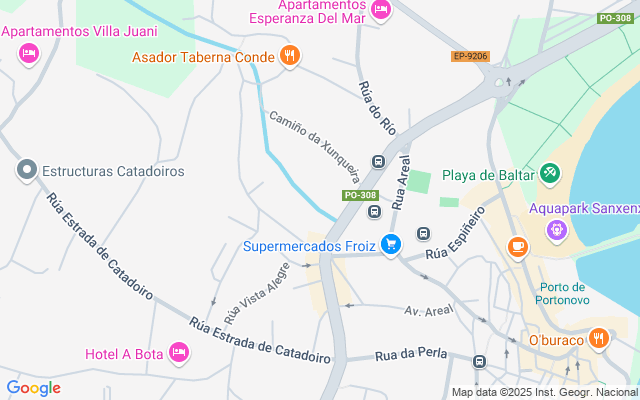Open the Google logo link

33,388
